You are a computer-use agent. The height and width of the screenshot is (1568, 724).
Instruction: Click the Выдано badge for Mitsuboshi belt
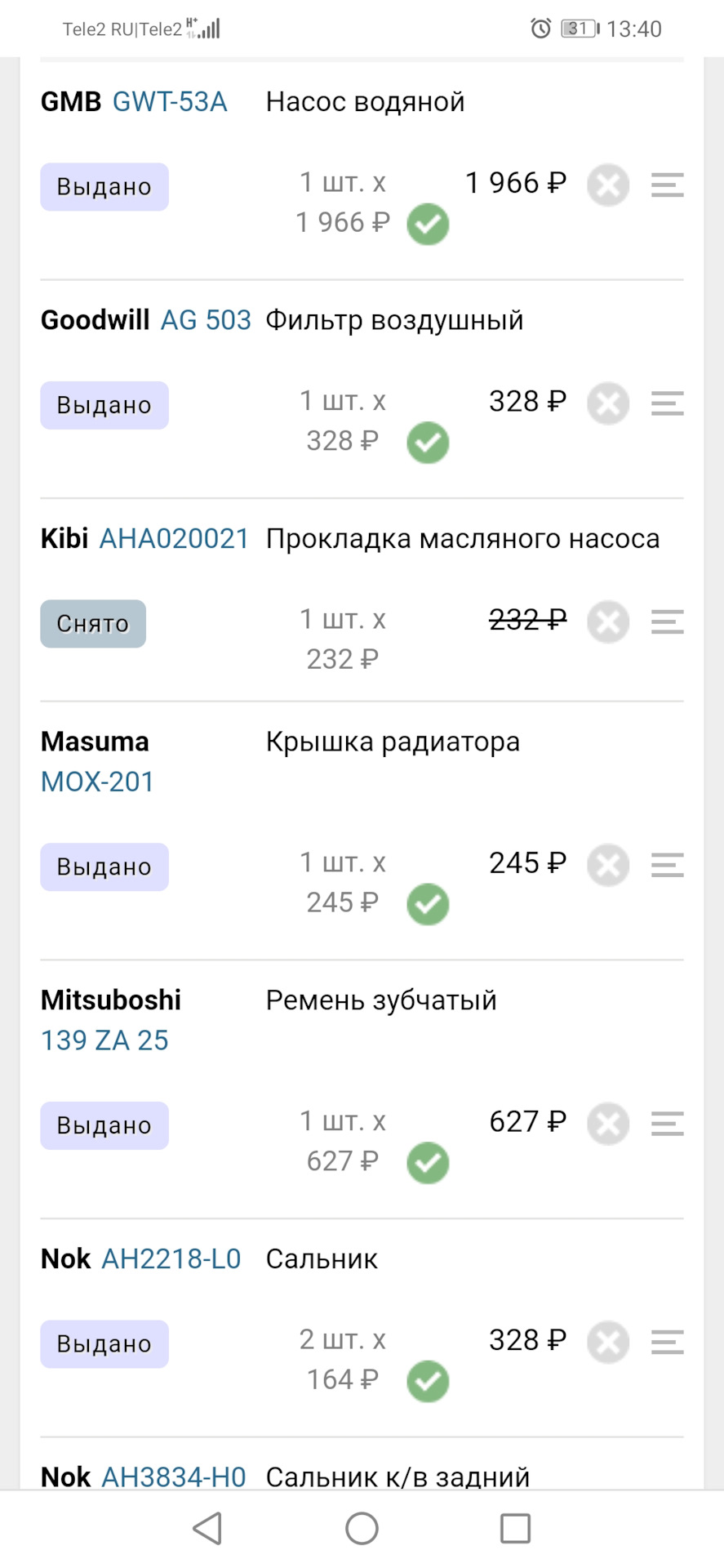tap(104, 1125)
